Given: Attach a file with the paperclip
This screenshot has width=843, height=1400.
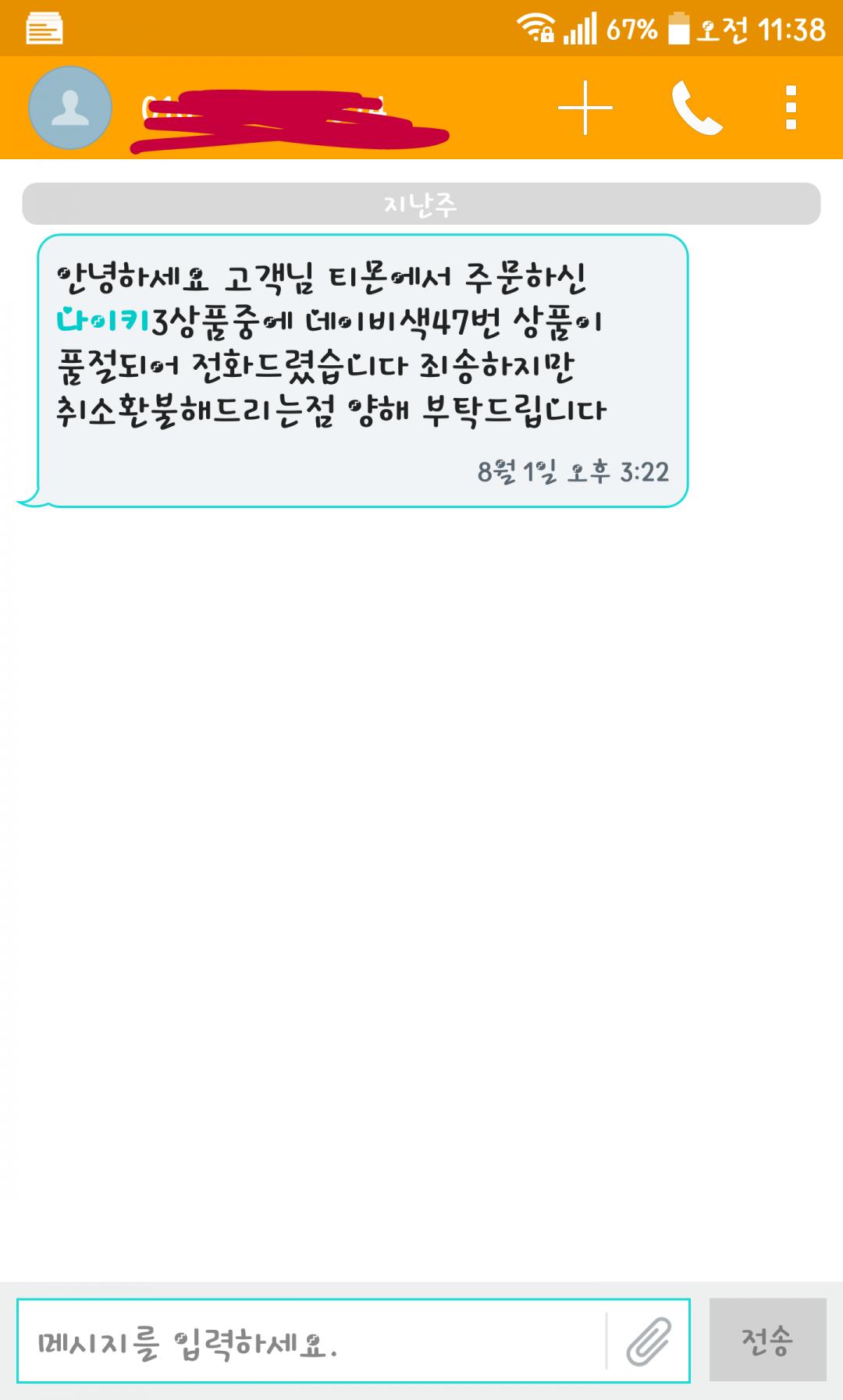Looking at the screenshot, I should tap(649, 1341).
